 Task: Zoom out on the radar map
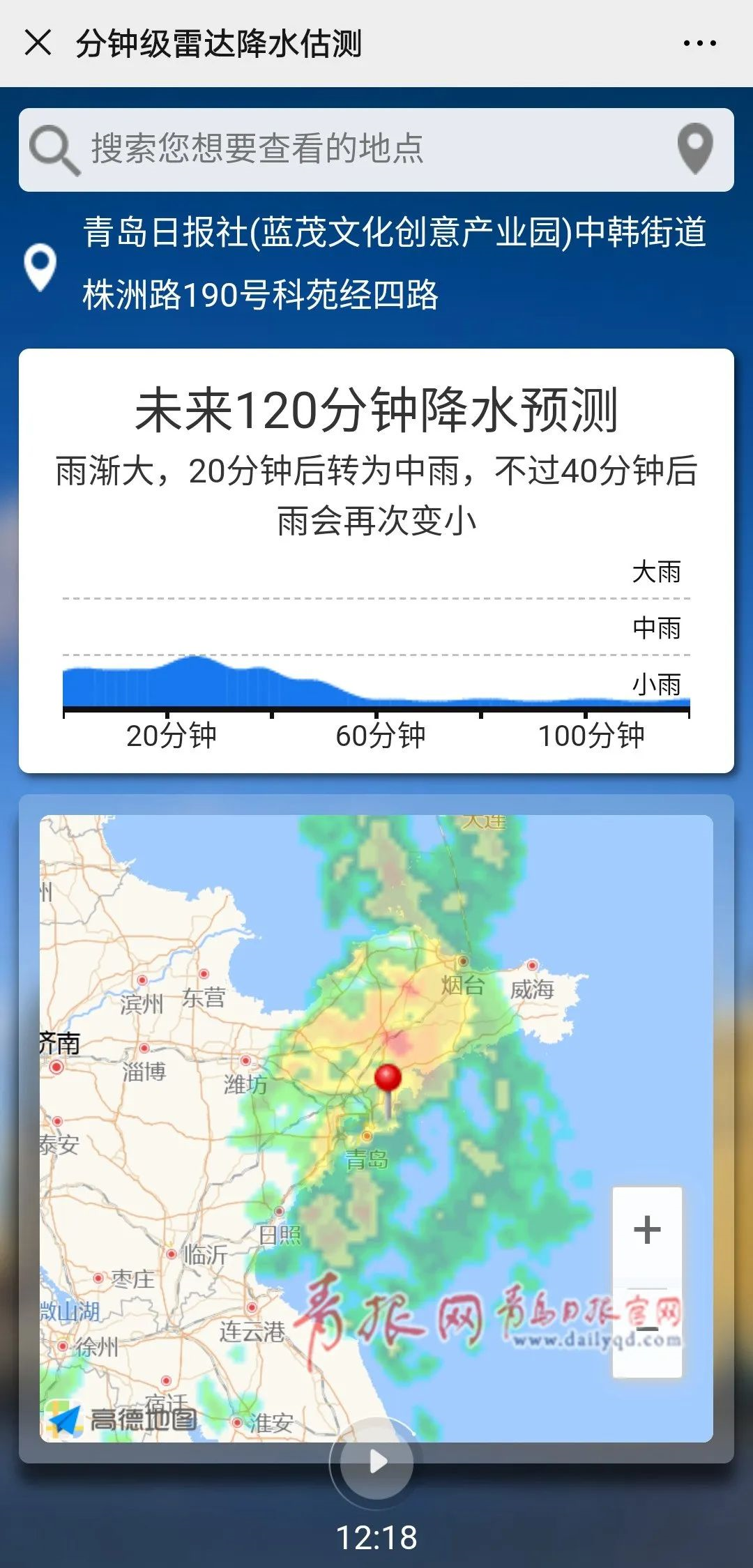point(647,1330)
